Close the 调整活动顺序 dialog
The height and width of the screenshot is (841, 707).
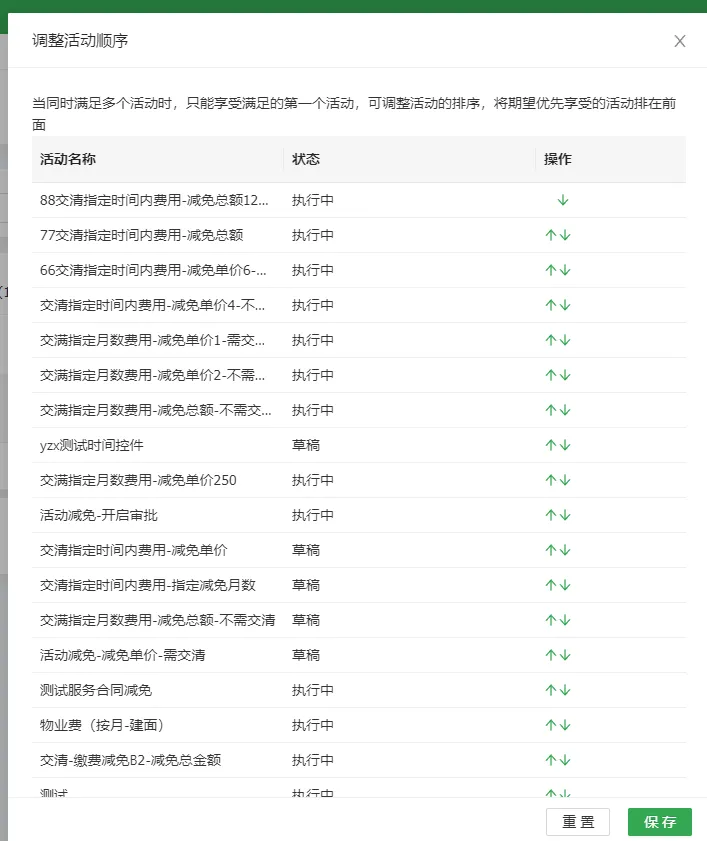coord(680,41)
